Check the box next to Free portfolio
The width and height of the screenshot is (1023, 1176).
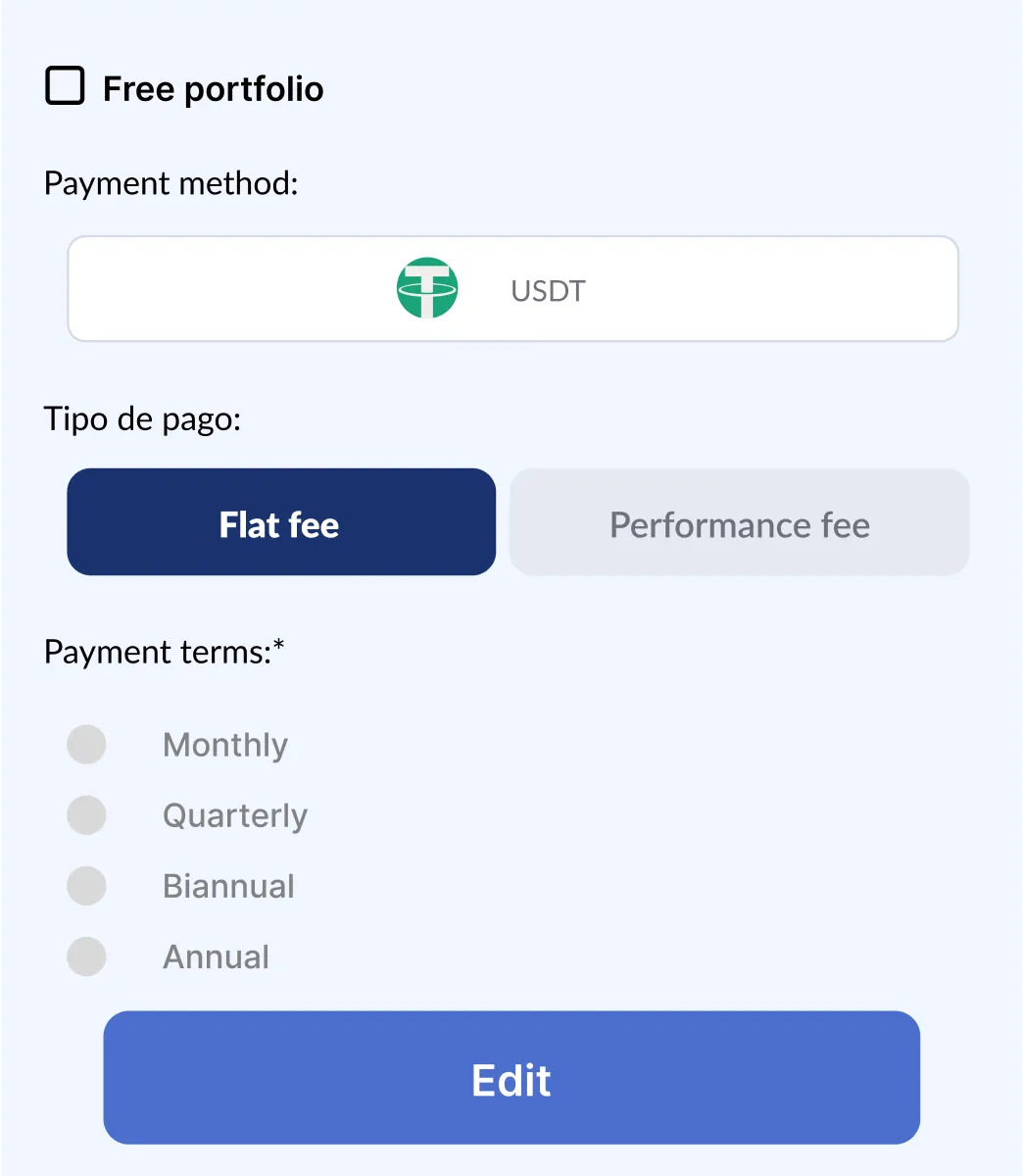coord(65,86)
